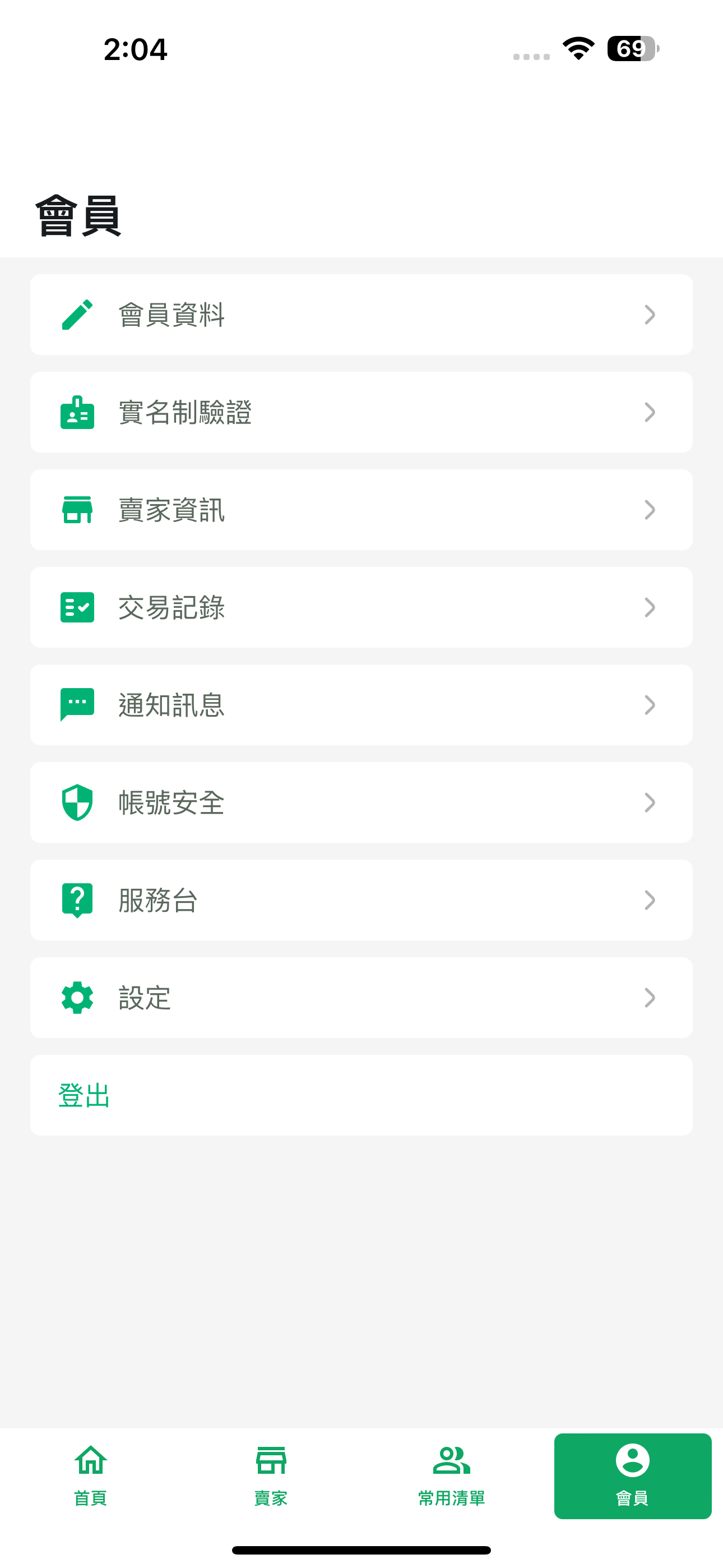Screen dimensions: 723x1568
Task: Switch to the 常用清單 tab
Action: [452, 1476]
